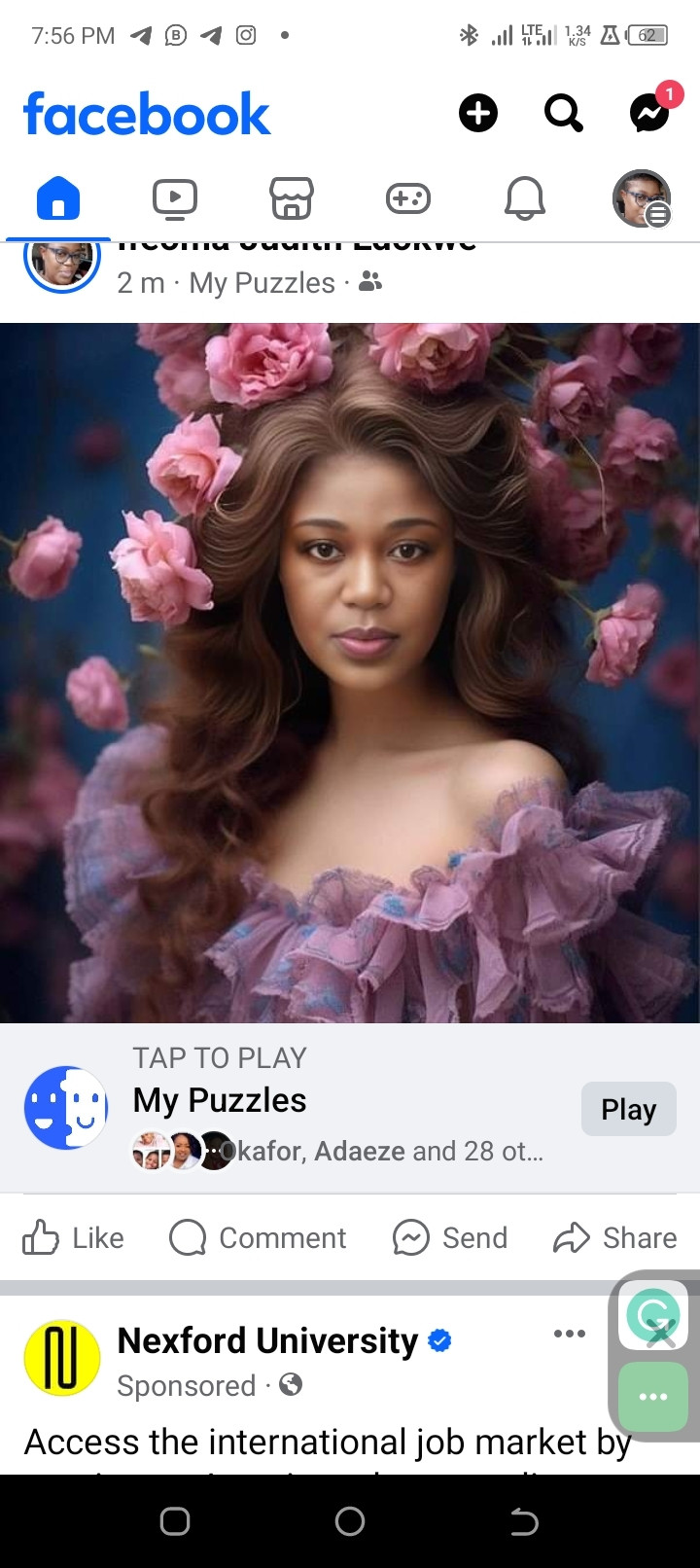This screenshot has height=1568, width=700.
Task: Open the Nexford University page
Action: coord(267,1341)
